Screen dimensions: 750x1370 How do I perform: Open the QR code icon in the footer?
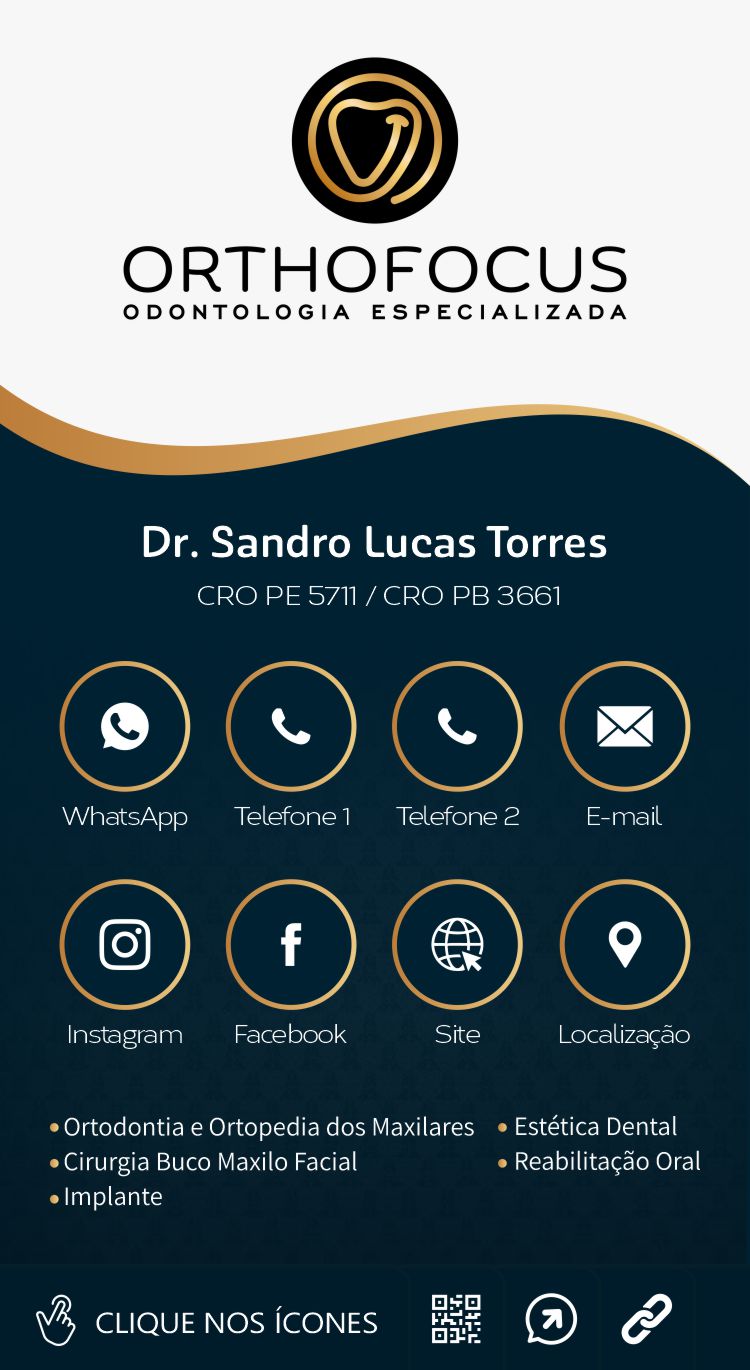pyautogui.click(x=457, y=1318)
